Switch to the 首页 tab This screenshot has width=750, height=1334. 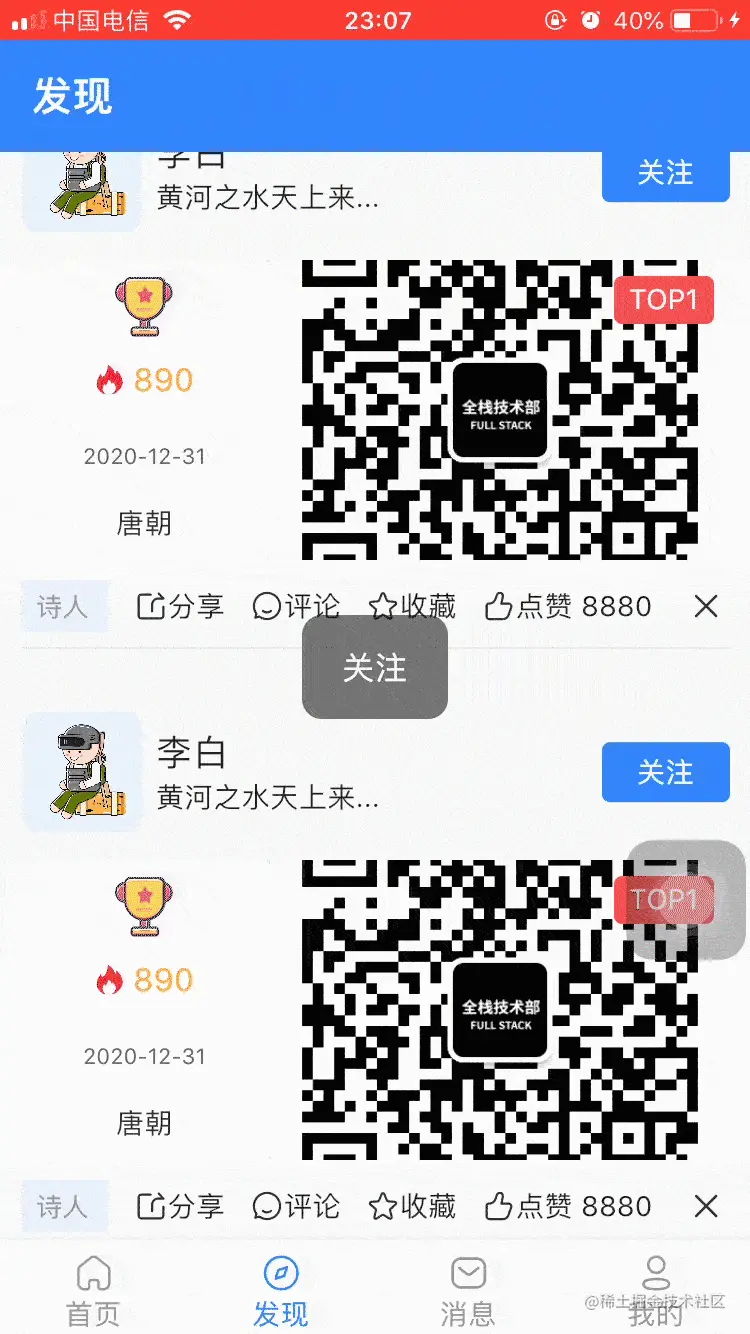(x=93, y=1290)
